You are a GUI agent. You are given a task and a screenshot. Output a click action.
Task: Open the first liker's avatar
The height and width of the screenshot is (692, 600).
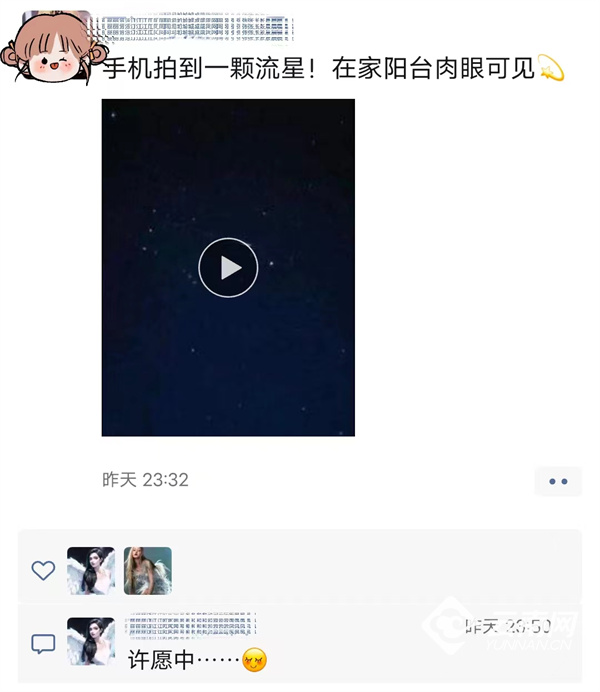pyautogui.click(x=91, y=570)
